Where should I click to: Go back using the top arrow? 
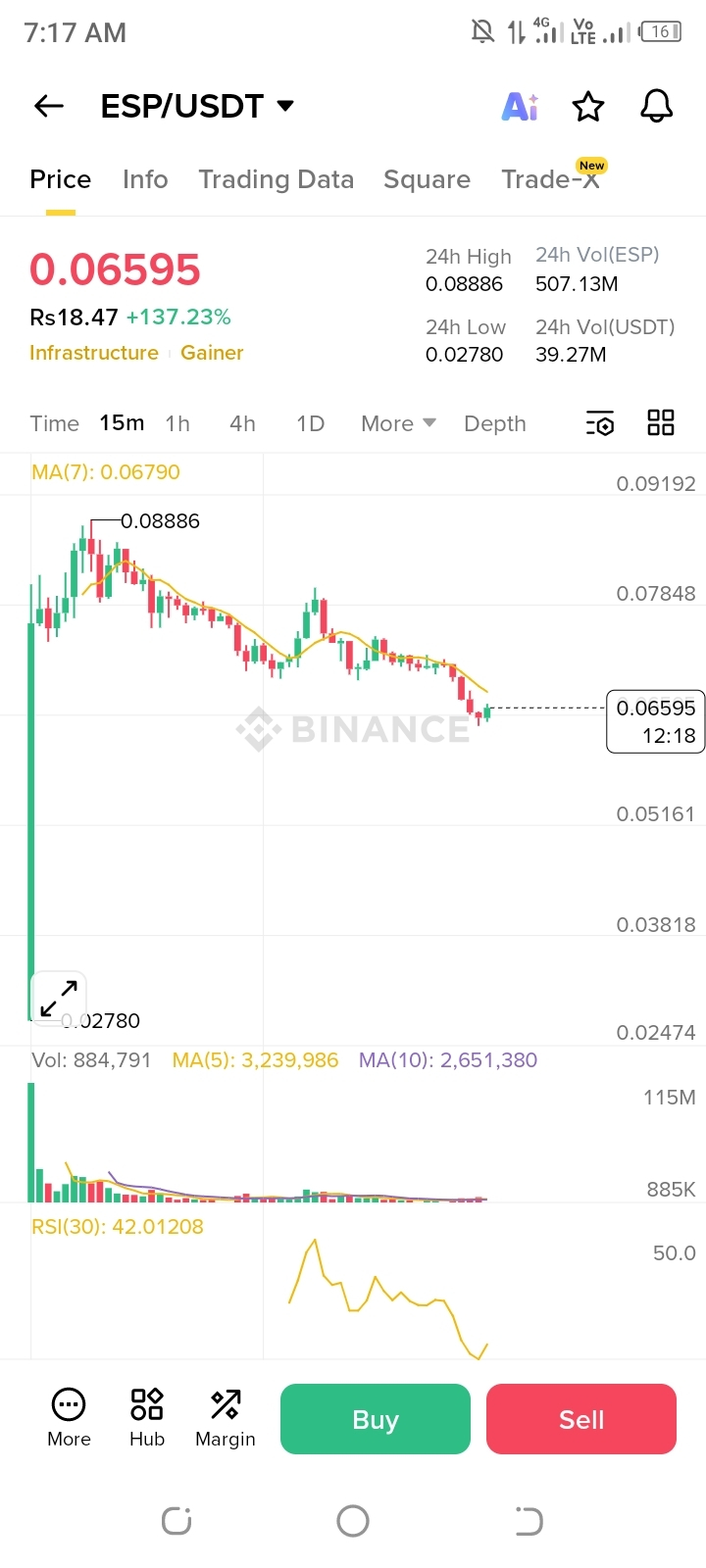click(49, 106)
